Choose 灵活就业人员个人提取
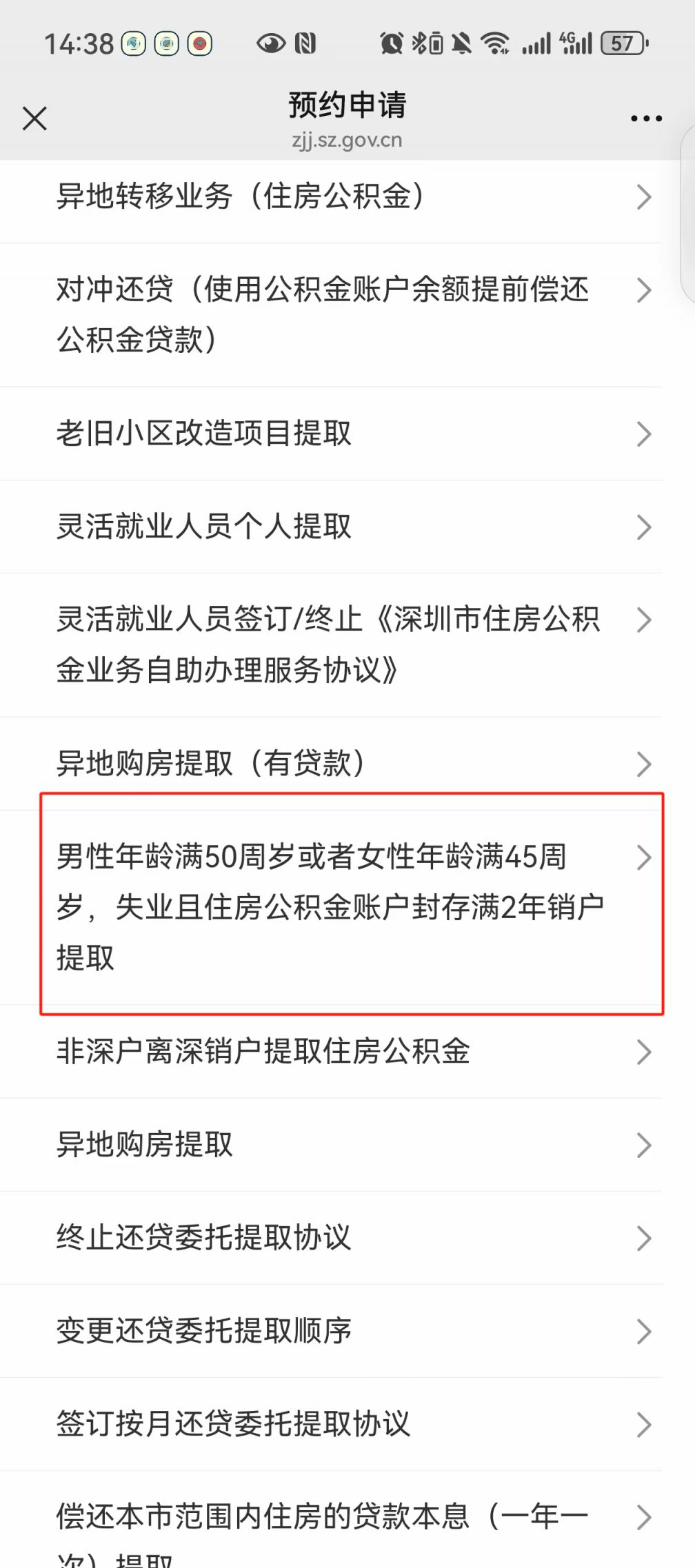The image size is (695, 1568). [331, 527]
